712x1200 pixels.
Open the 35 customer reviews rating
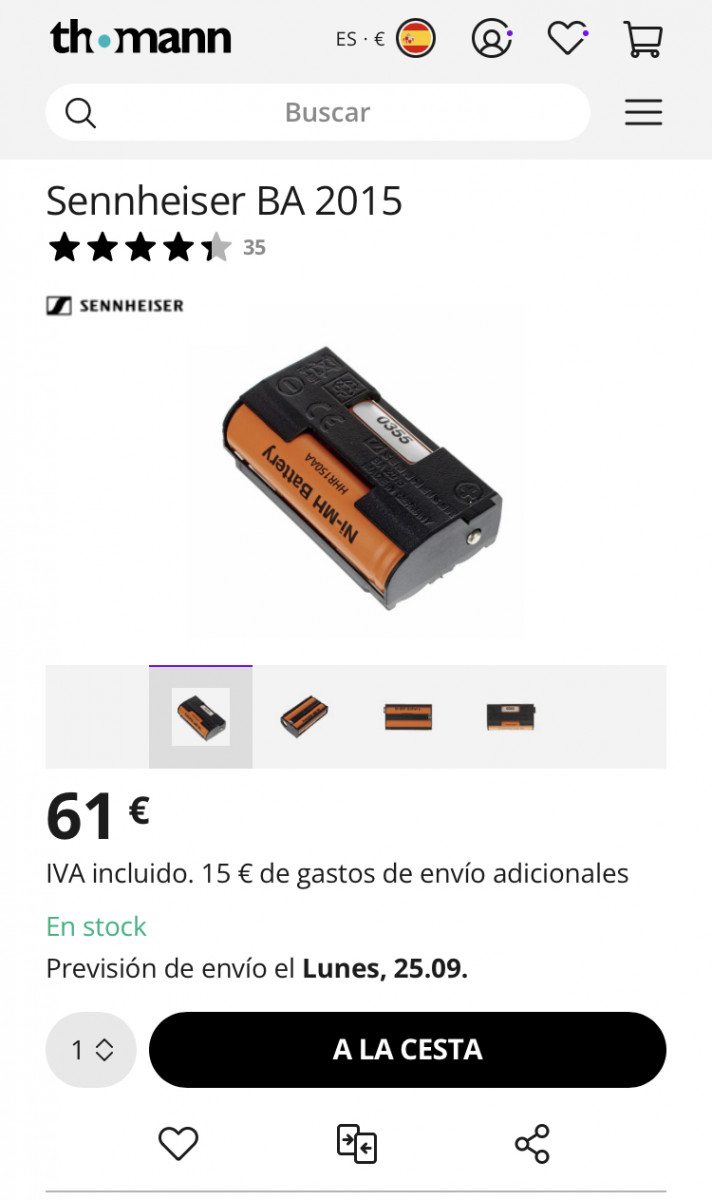tap(156, 247)
